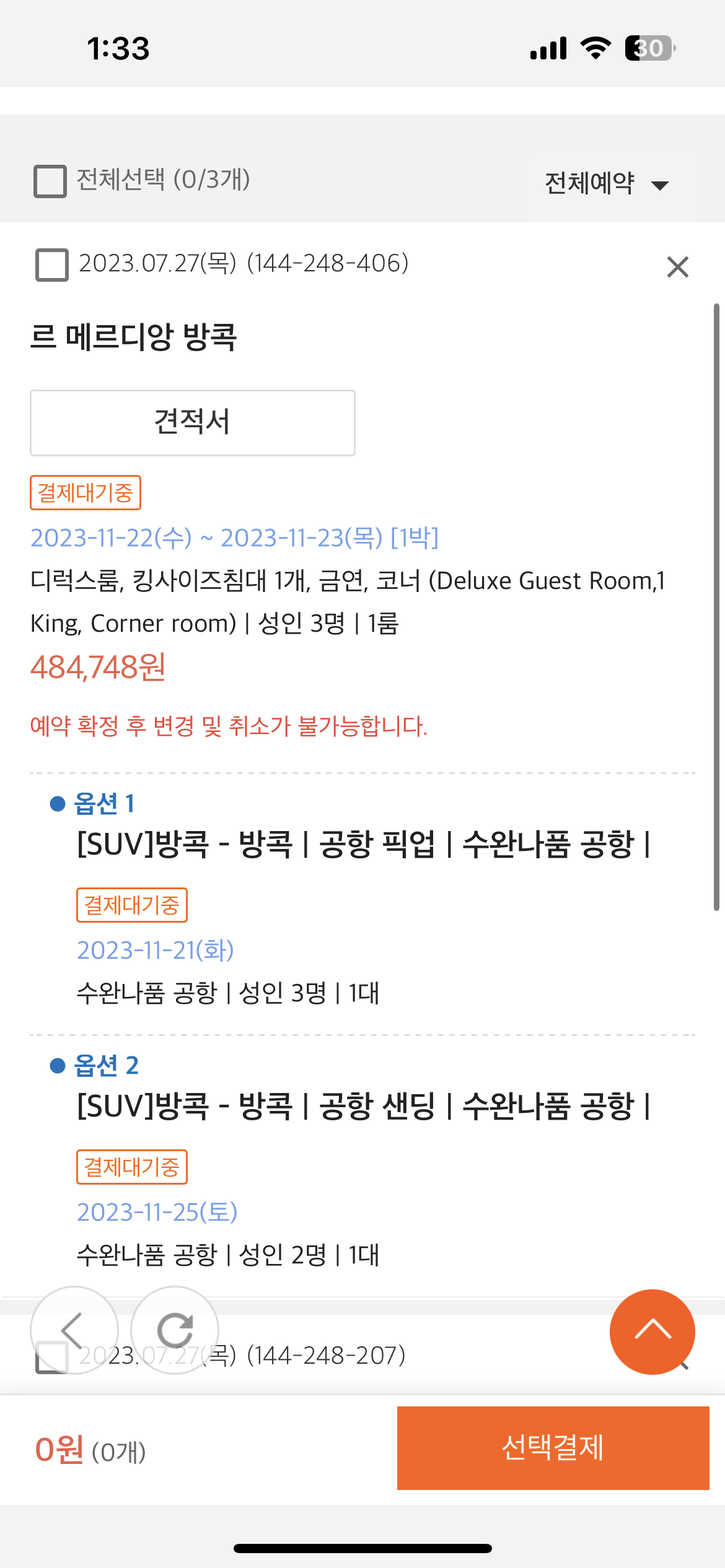Go back with the floating back arrow

[74, 1330]
